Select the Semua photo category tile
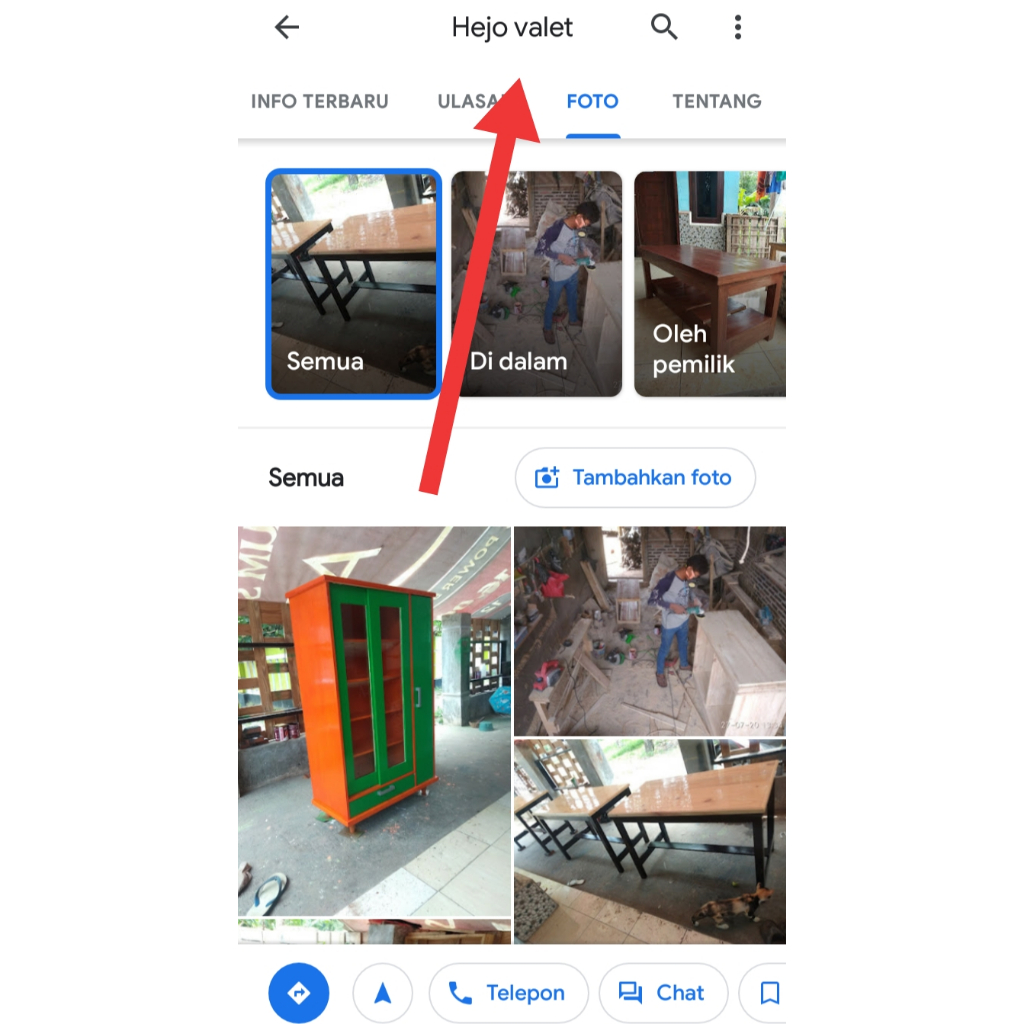 pyautogui.click(x=353, y=284)
